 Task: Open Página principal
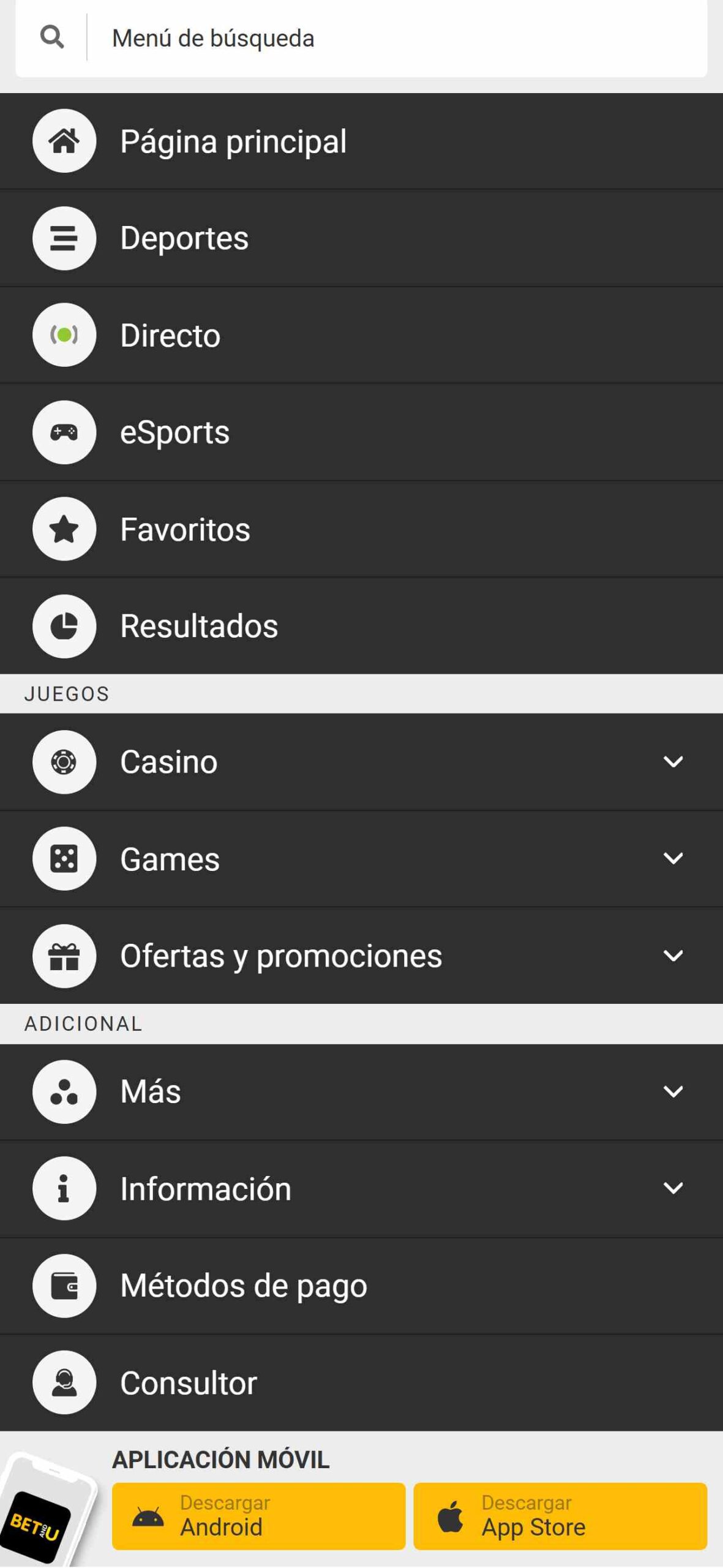361,141
